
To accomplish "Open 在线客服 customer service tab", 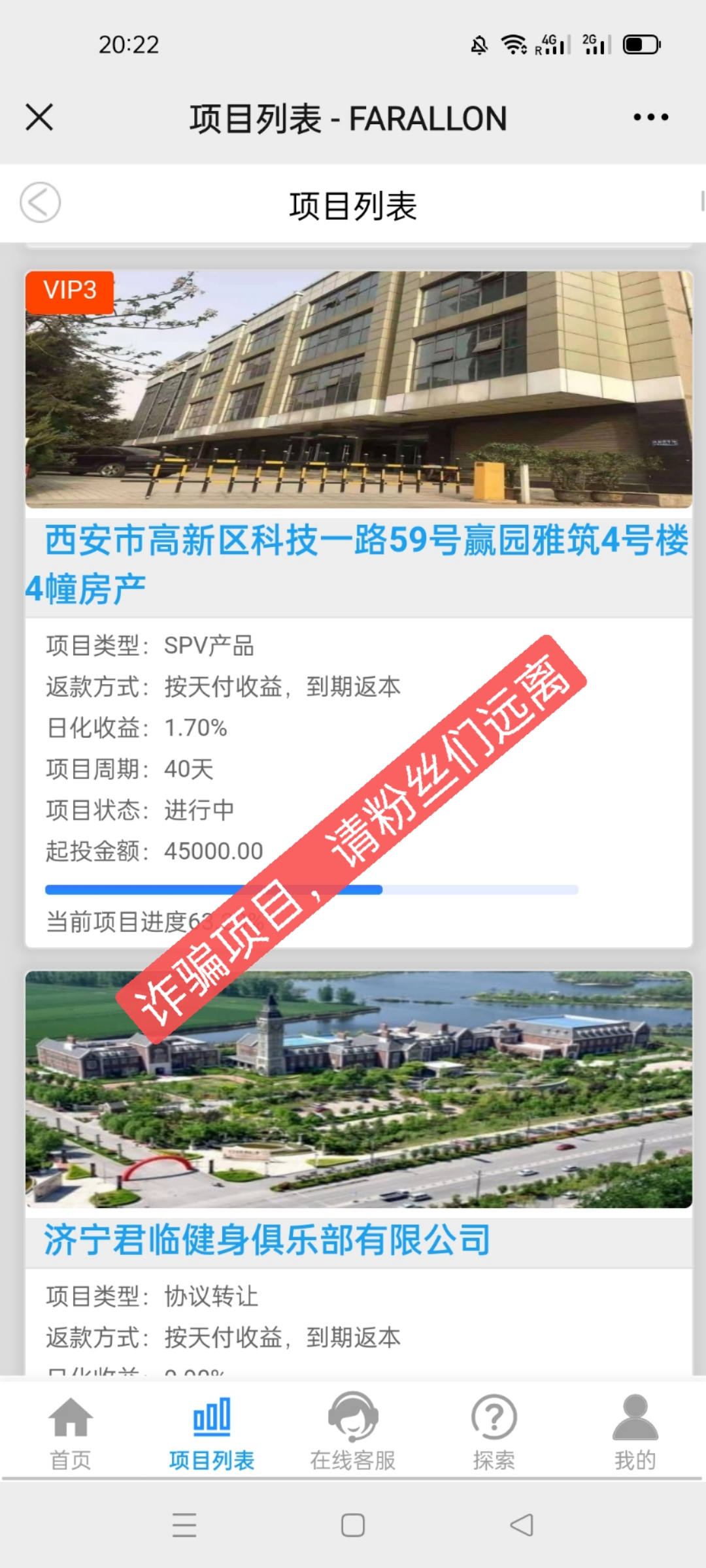I will (352, 1432).
